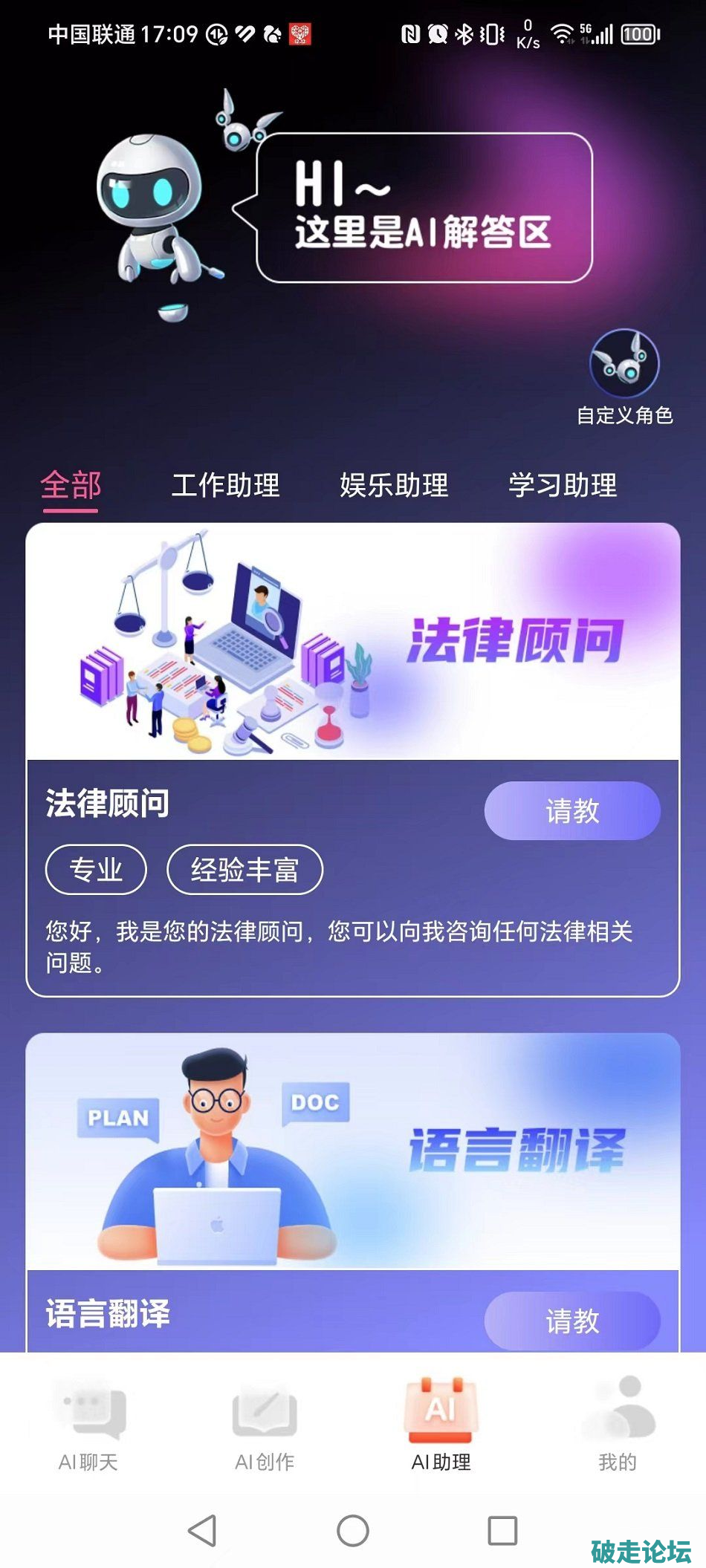Image resolution: width=706 pixels, height=1568 pixels.
Task: Tap 请教 for 语言翻译
Action: [x=571, y=1321]
